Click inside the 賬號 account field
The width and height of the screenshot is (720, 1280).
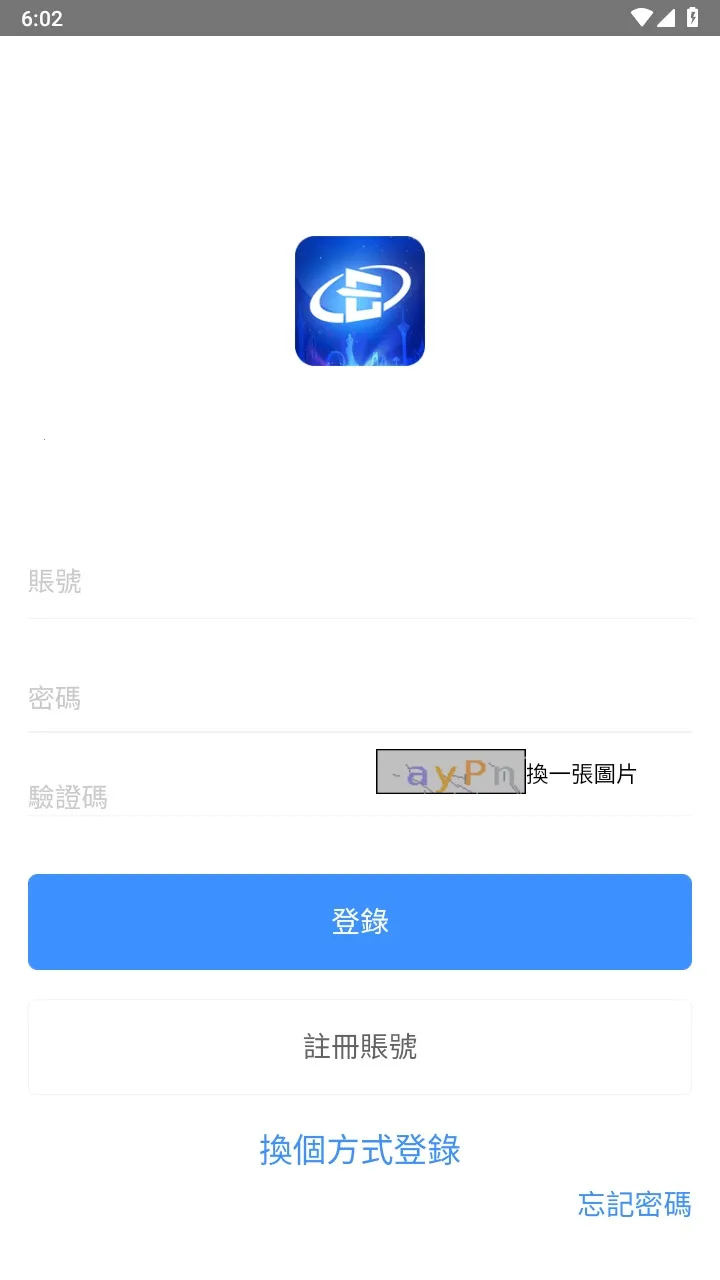coord(300,583)
